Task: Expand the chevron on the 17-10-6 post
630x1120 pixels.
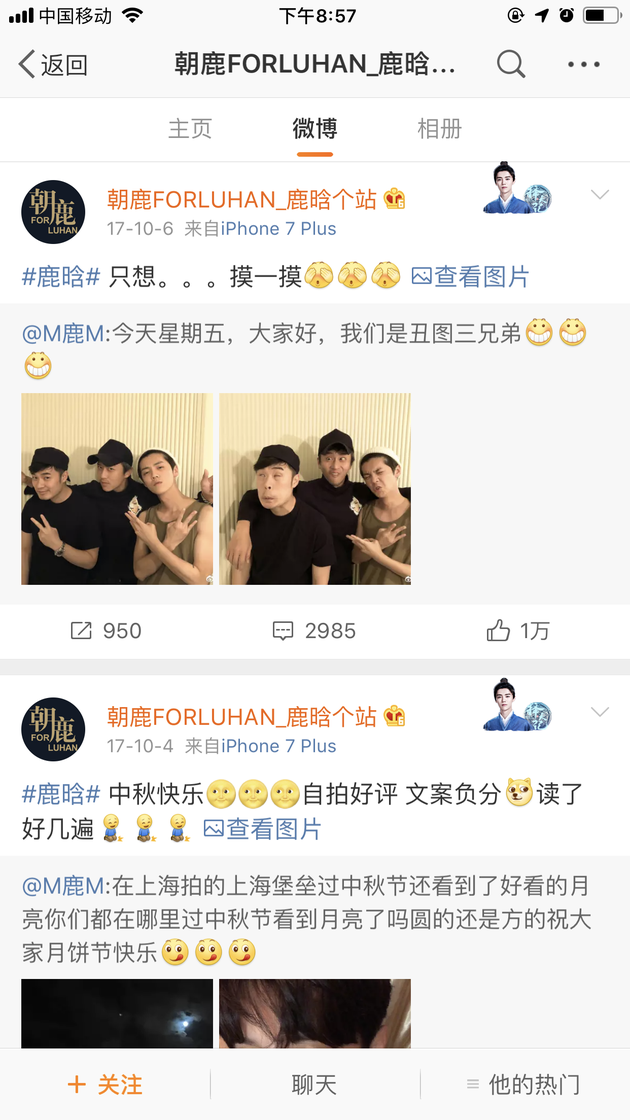Action: pos(600,195)
